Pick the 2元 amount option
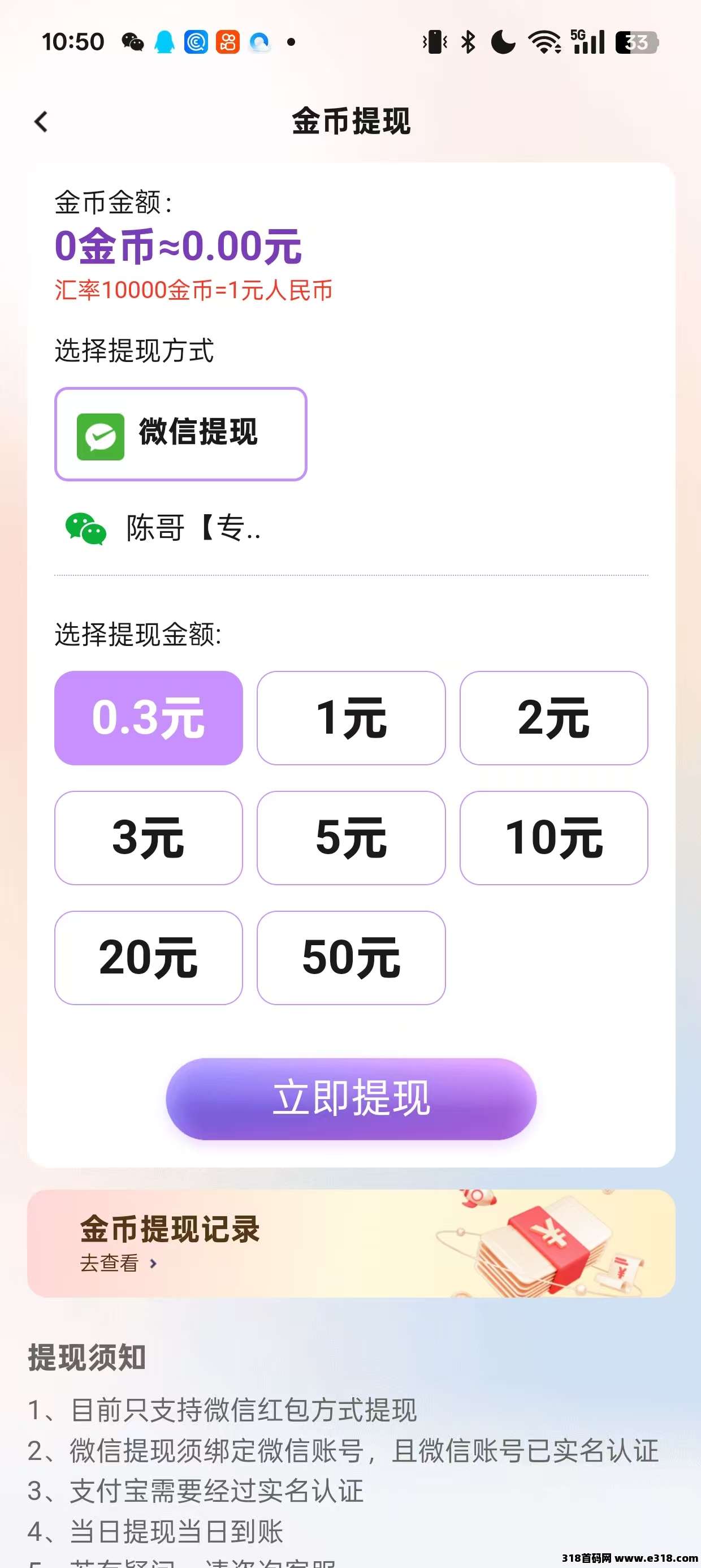 553,718
